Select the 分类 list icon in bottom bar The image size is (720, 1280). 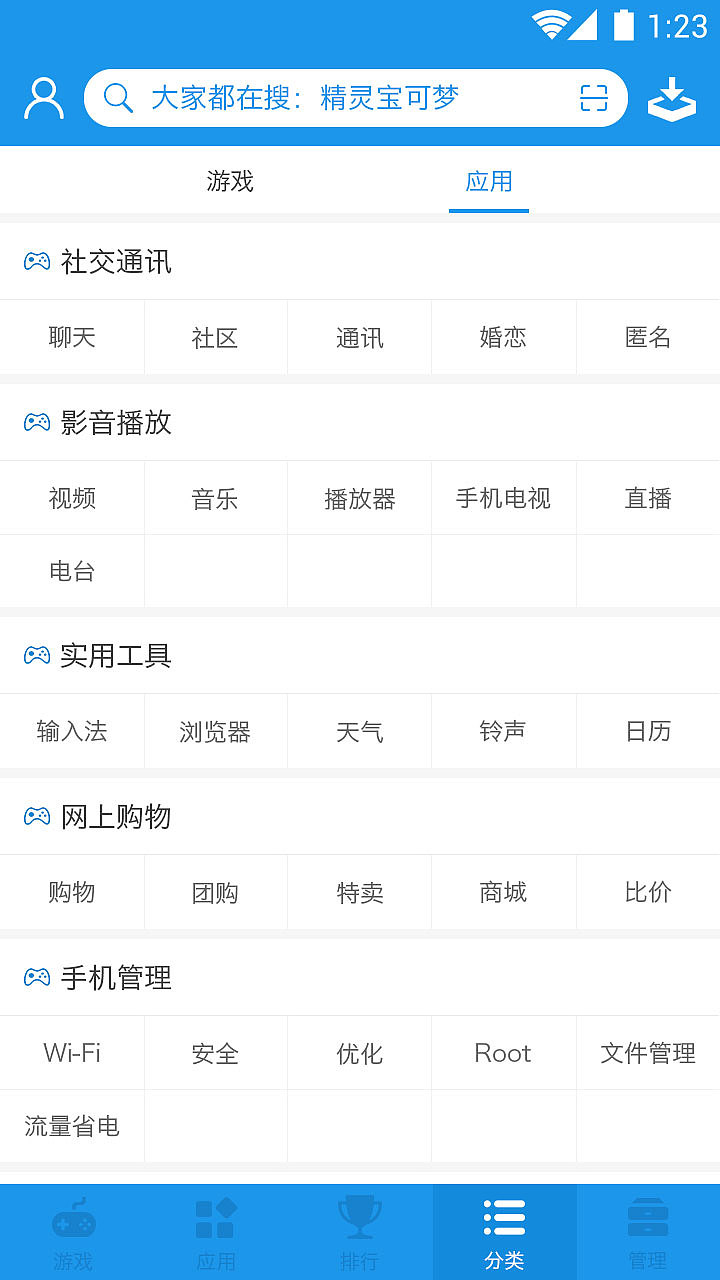(x=504, y=1218)
